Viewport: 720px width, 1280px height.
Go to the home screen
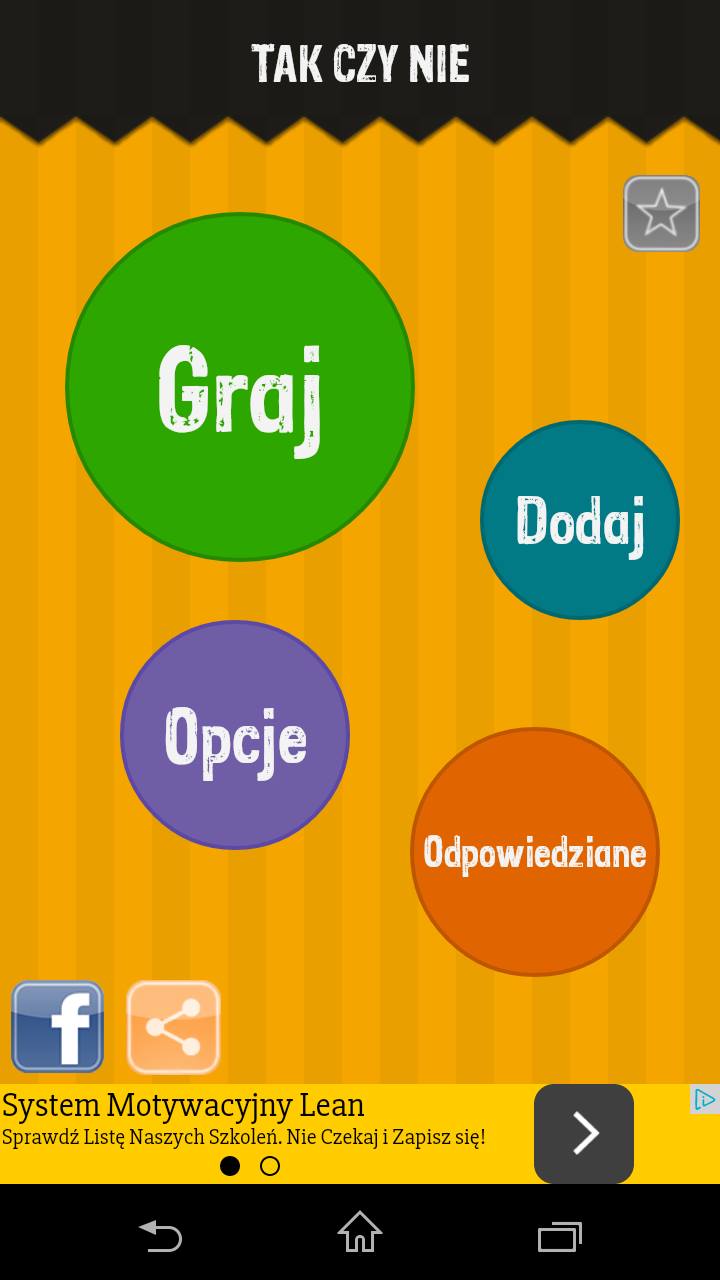tap(360, 1232)
